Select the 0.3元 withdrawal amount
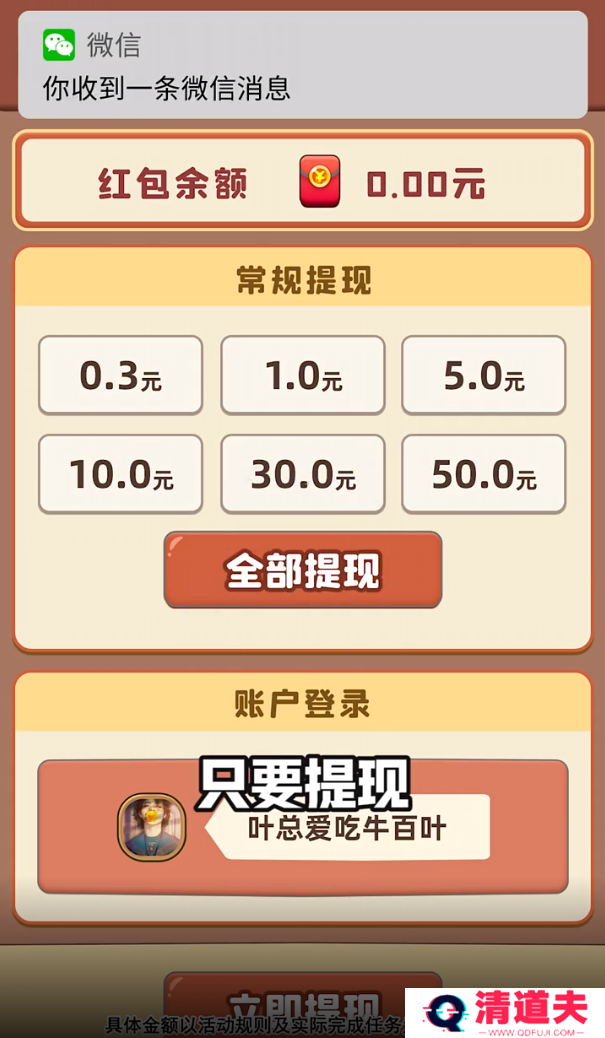This screenshot has height=1038, width=605. click(x=120, y=375)
